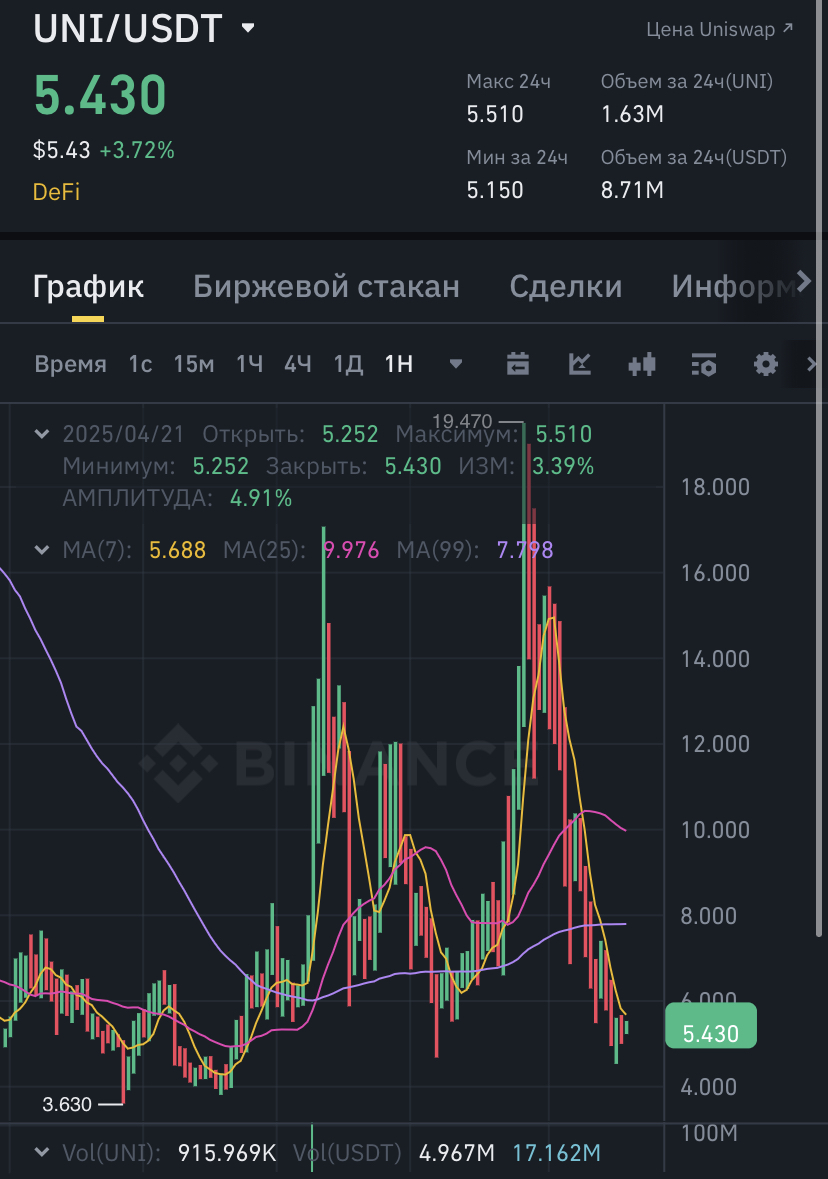
Task: Select the 1с interval
Action: pos(140,364)
